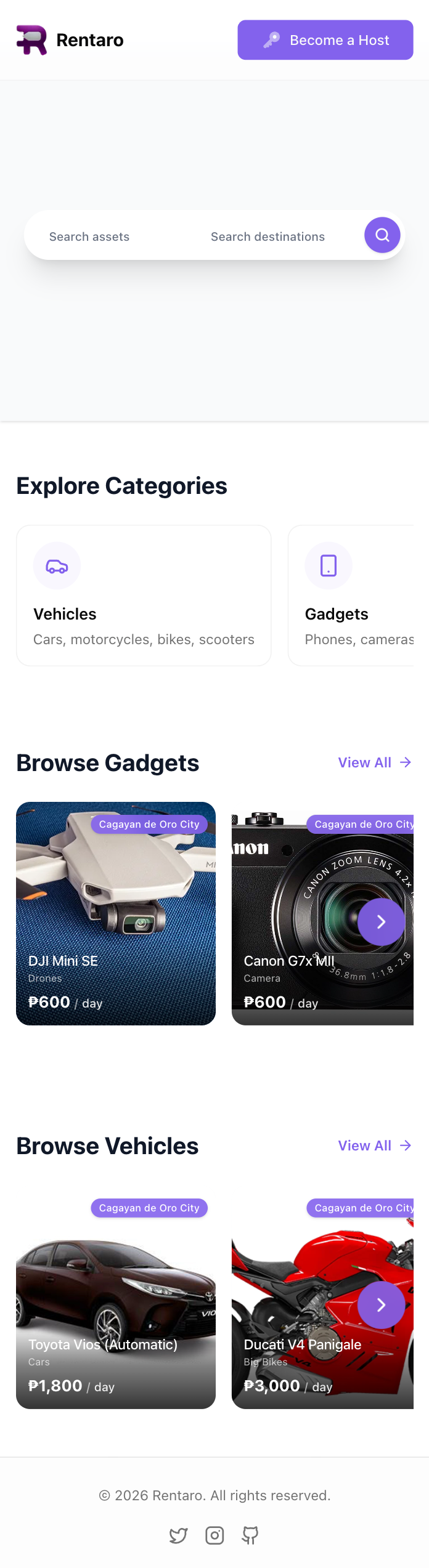Open the Vehicles category card

coord(144,595)
